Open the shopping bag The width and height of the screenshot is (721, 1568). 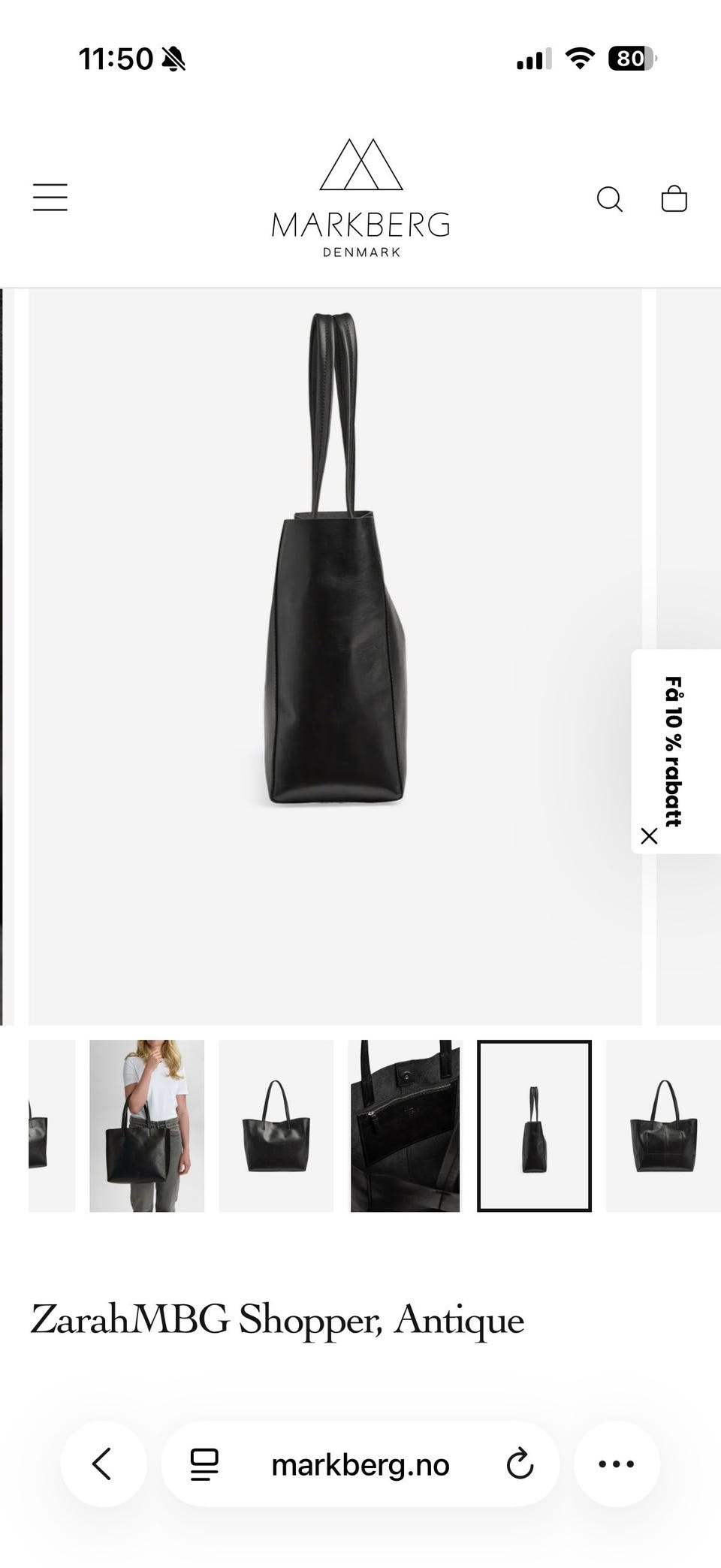[x=674, y=199]
